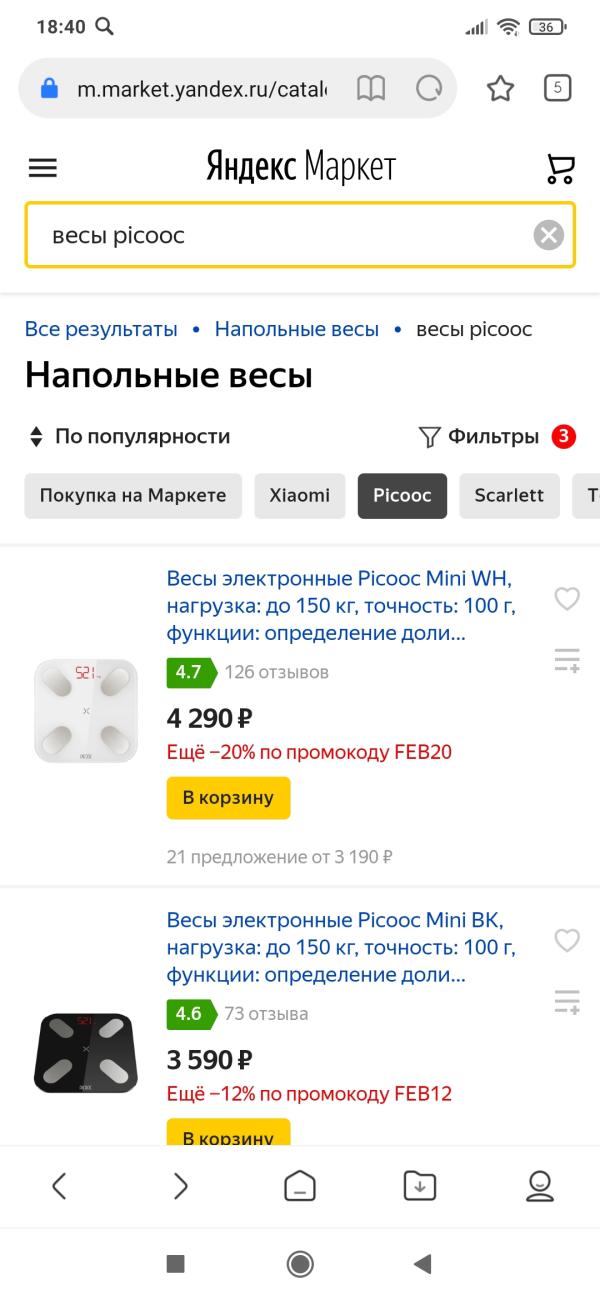Bookmark this page with the star icon
The width and height of the screenshot is (600, 1299).
point(500,89)
